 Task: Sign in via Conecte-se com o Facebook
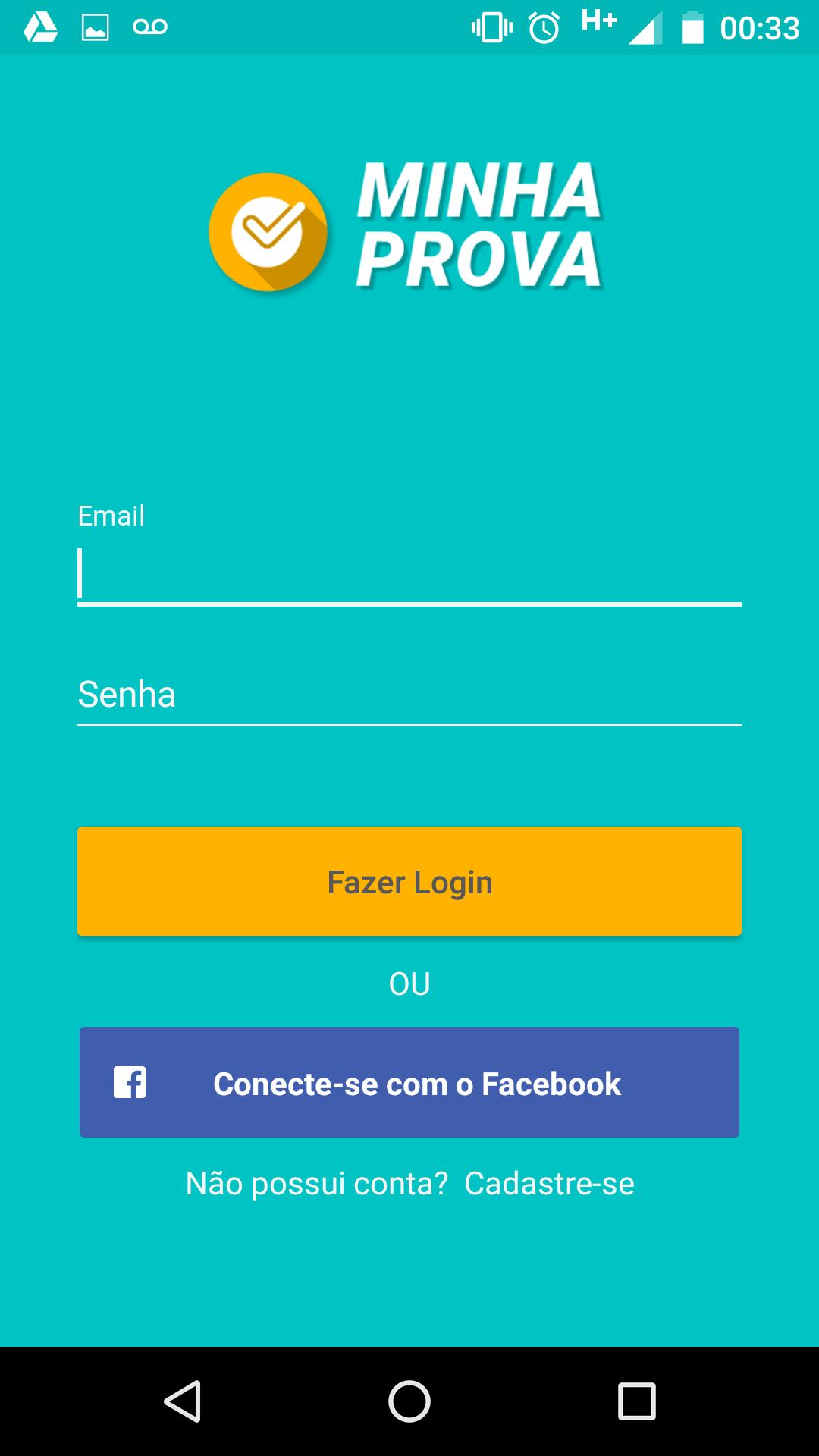click(409, 1082)
